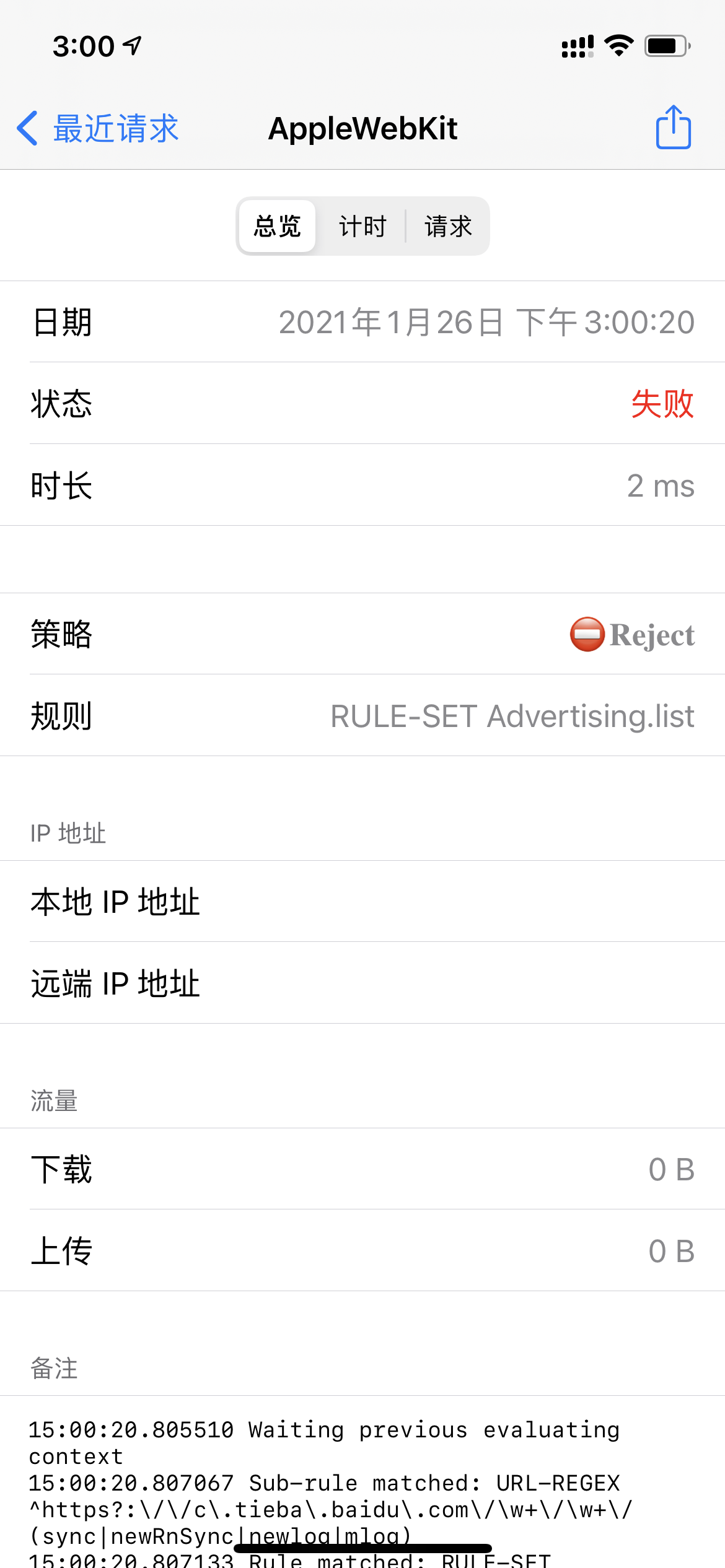
Task: Select the 总览 segment
Action: click(x=276, y=226)
